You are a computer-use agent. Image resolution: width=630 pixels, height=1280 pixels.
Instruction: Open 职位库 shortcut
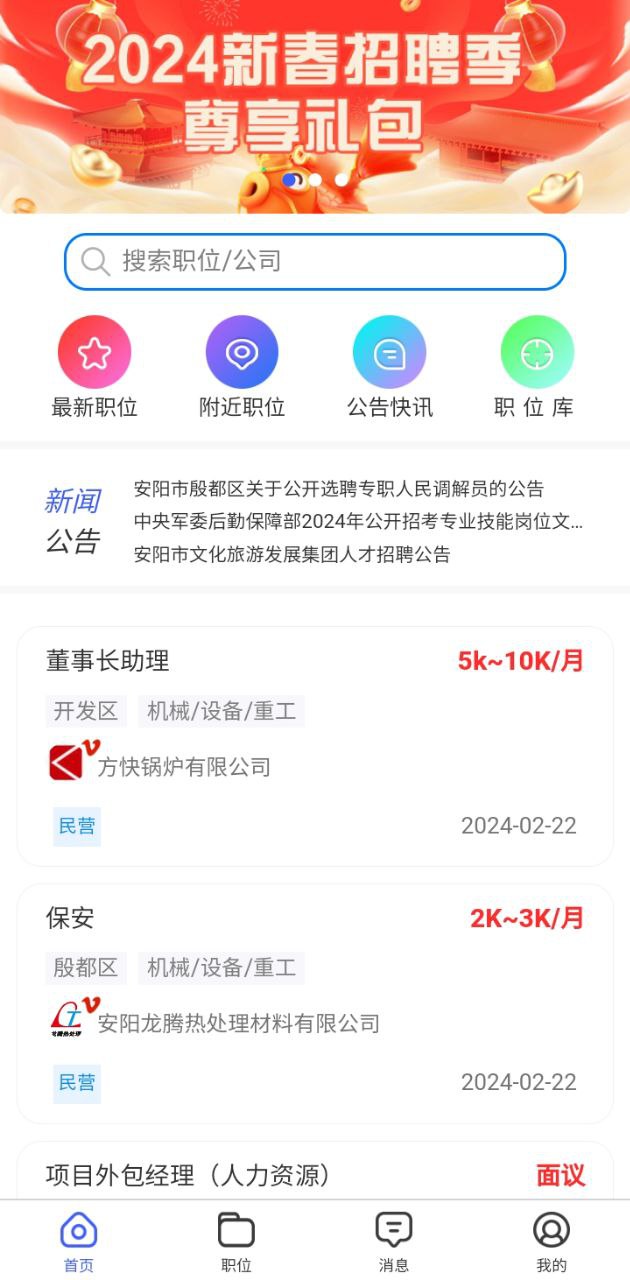(536, 366)
